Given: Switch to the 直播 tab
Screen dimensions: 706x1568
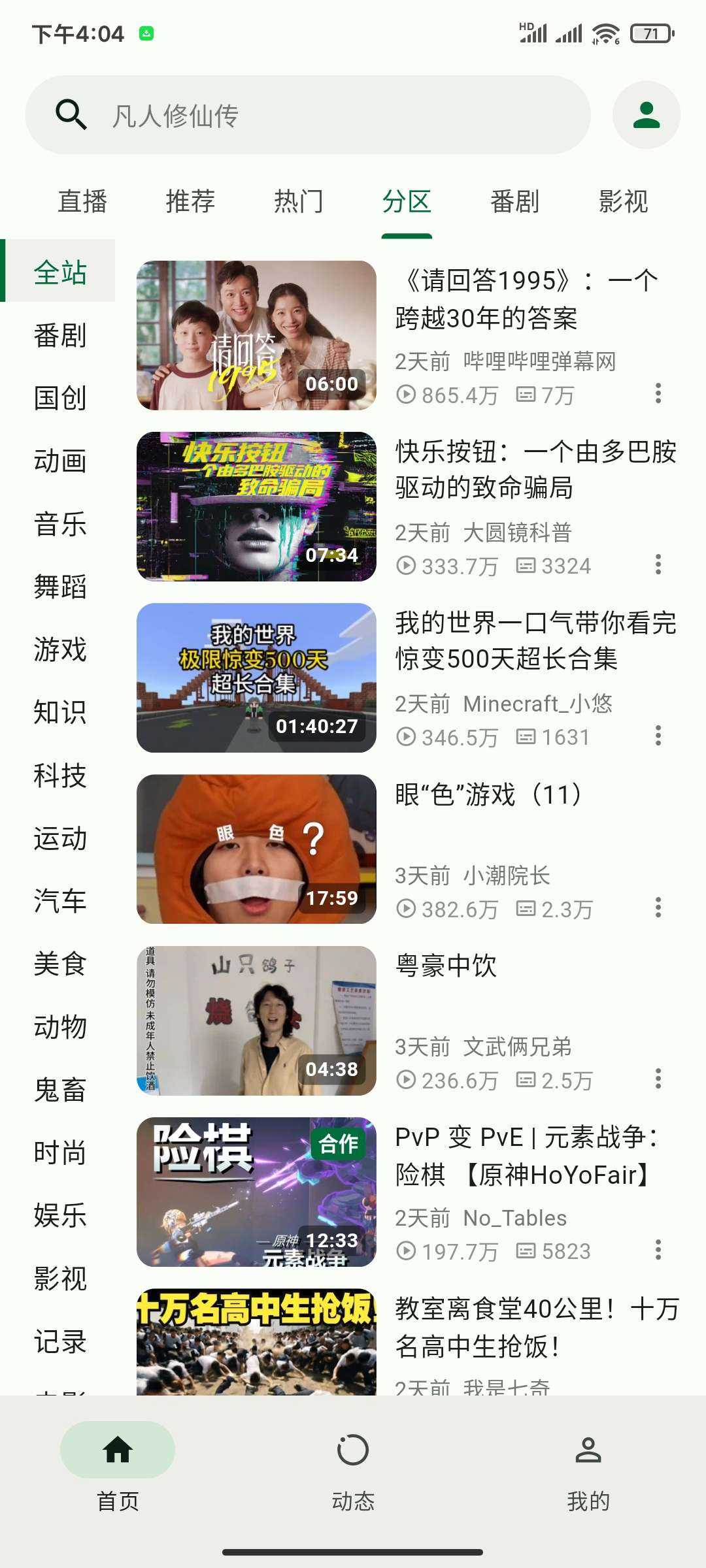Looking at the screenshot, I should (82, 201).
